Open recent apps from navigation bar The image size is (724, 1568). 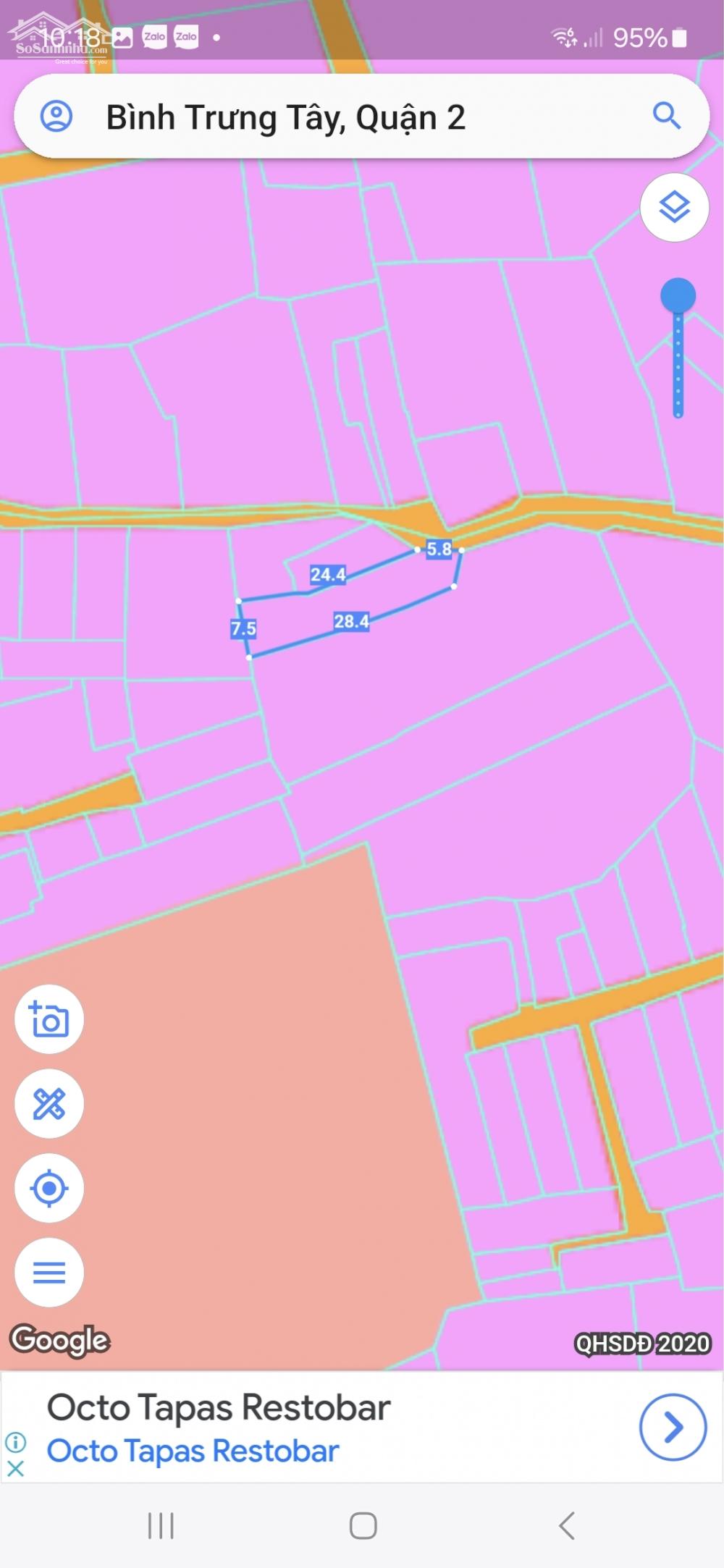160,1526
